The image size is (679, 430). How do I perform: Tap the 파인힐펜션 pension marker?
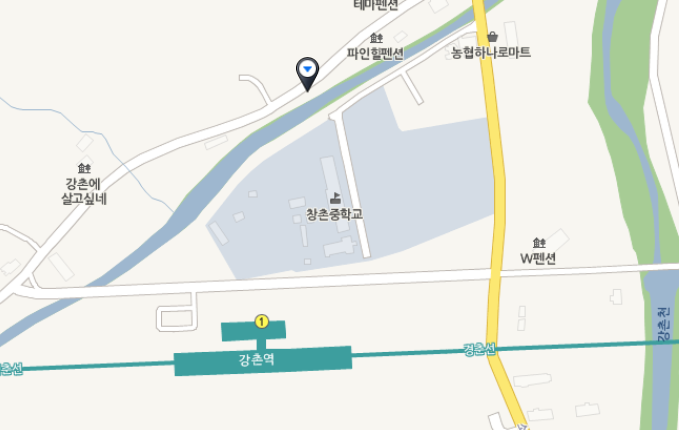[375, 38]
